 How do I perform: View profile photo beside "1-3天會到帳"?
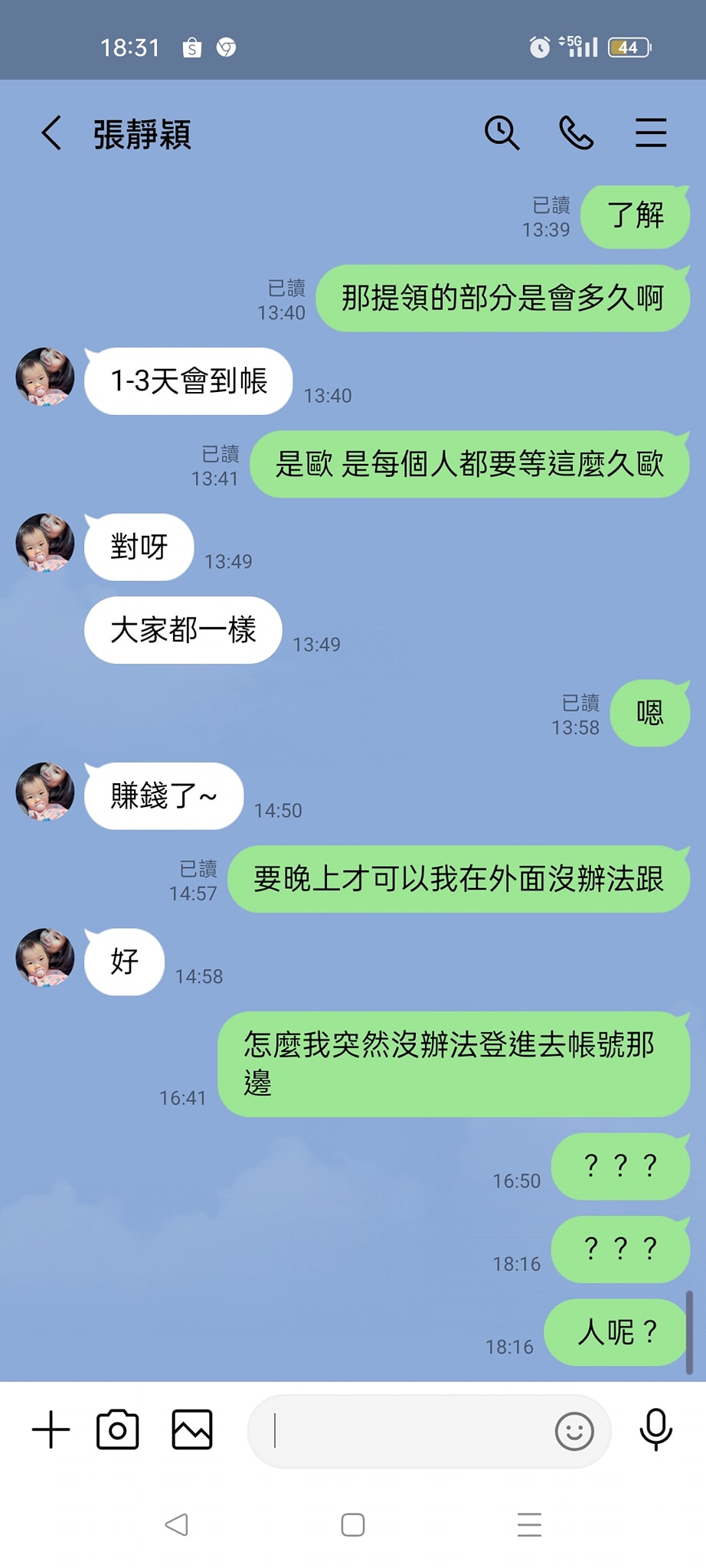click(45, 377)
